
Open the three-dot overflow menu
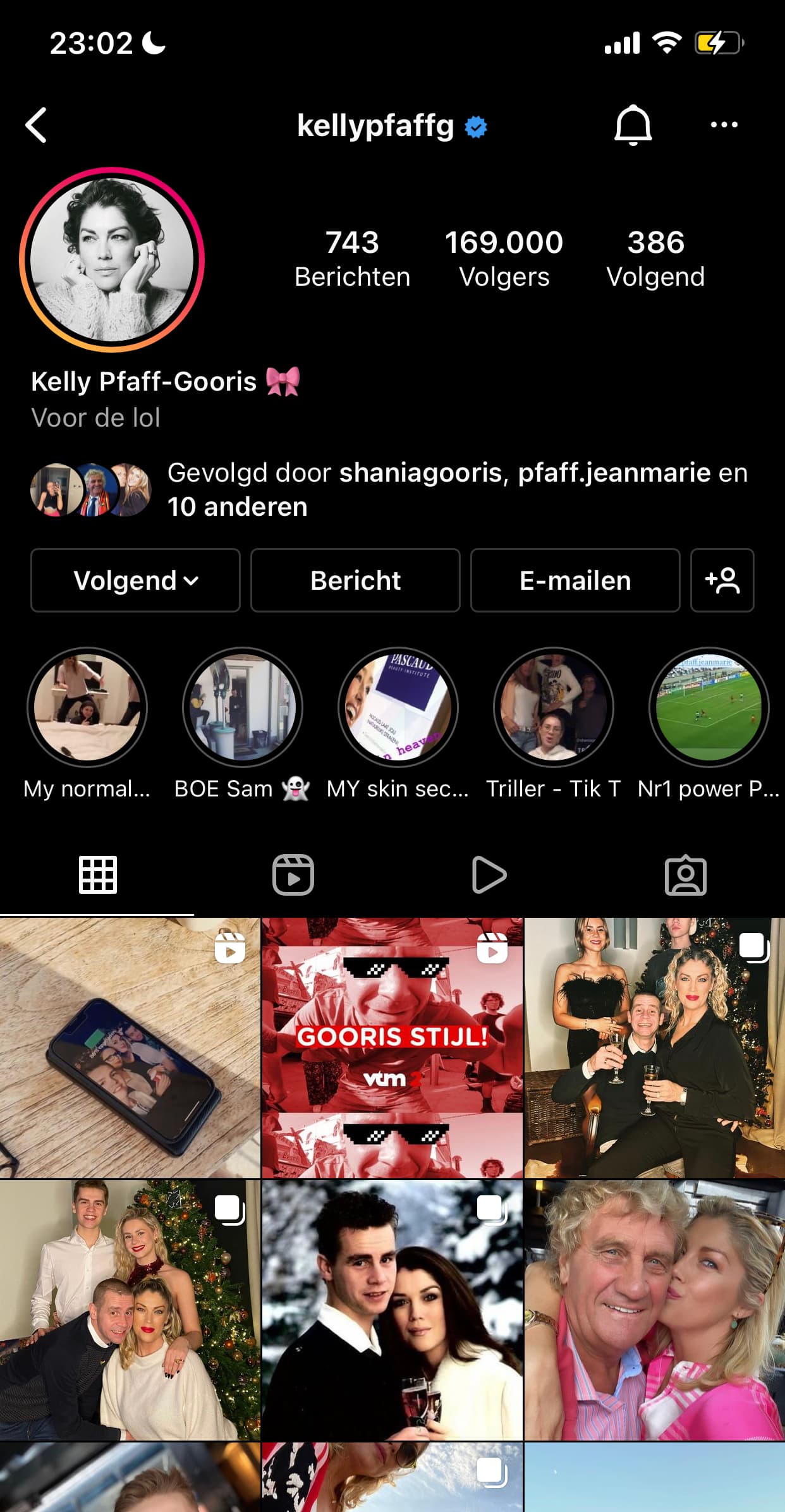pos(724,125)
